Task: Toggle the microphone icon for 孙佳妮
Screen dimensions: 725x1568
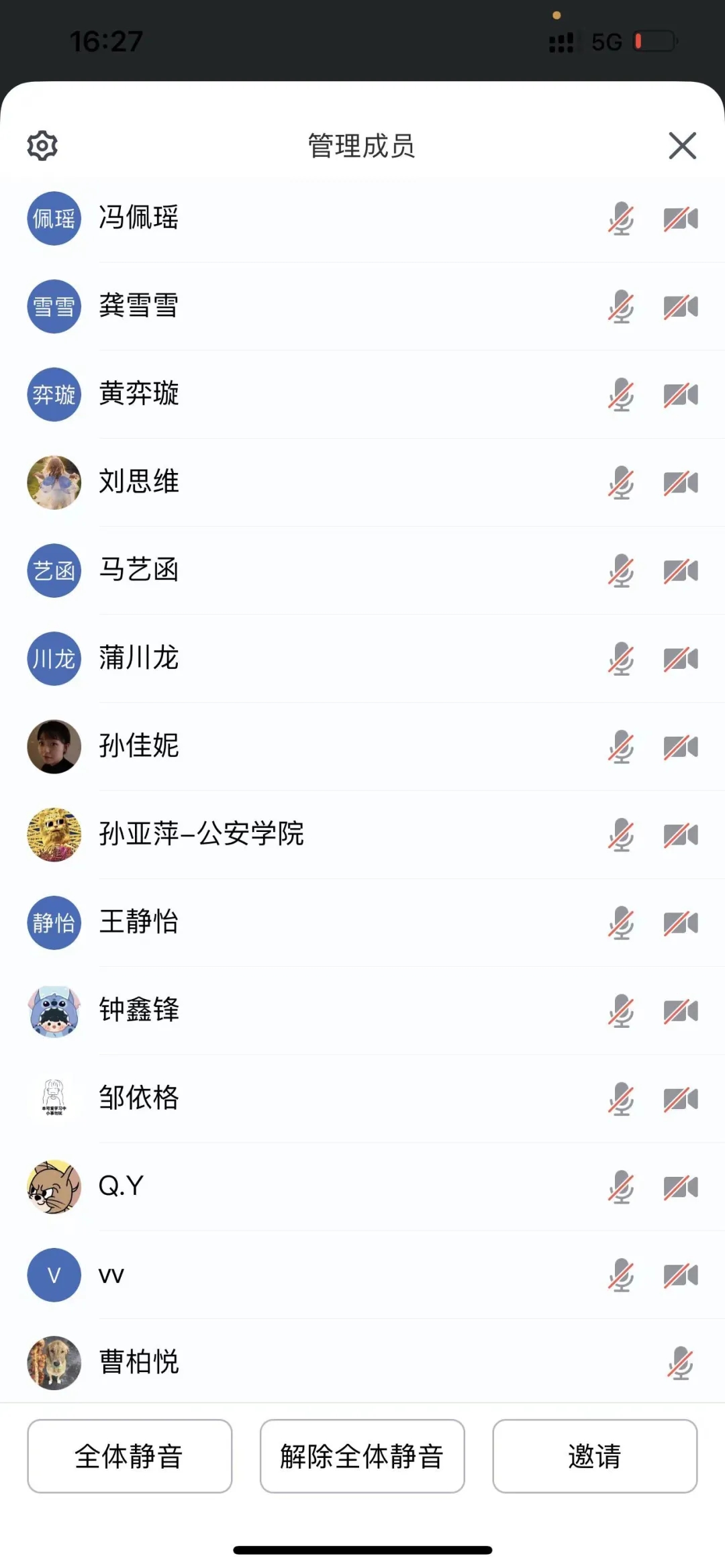Action: point(621,747)
